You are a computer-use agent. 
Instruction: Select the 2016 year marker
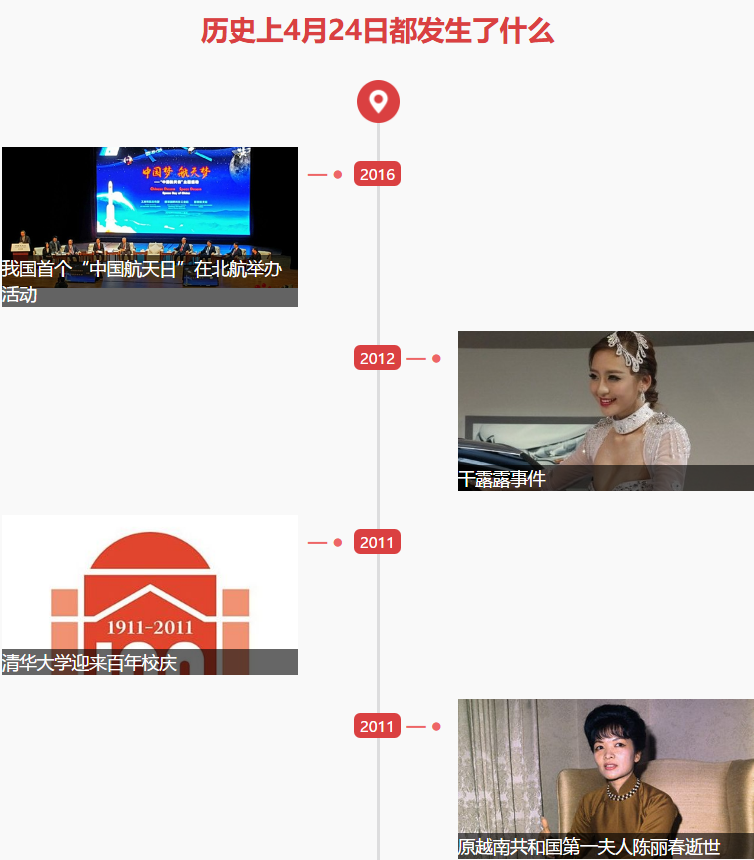click(x=377, y=174)
